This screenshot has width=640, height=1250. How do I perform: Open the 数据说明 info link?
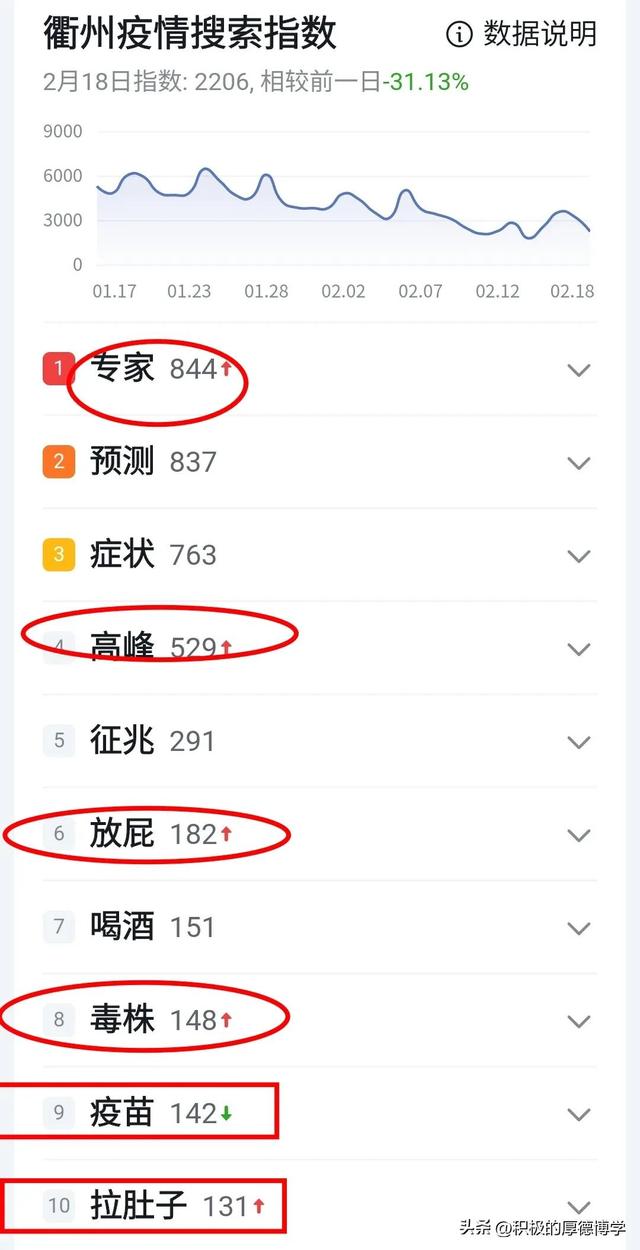point(521,34)
